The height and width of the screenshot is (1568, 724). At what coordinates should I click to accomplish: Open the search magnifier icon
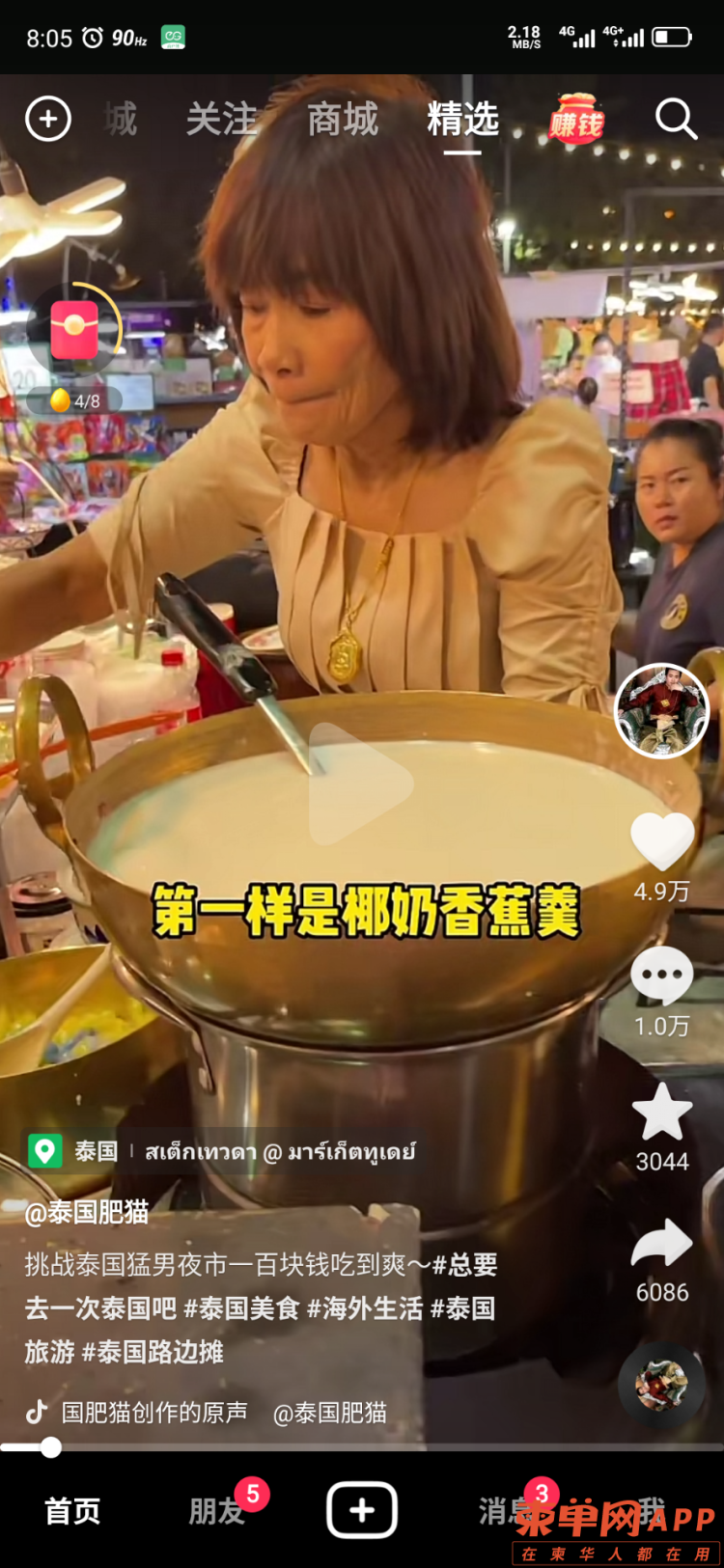coord(676,120)
